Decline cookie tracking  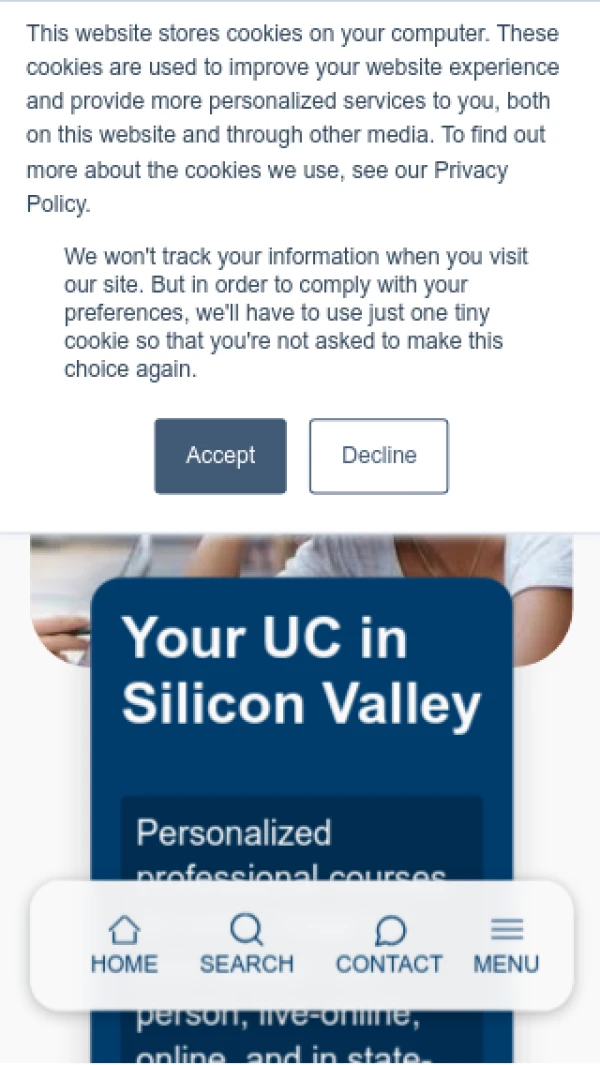click(378, 456)
